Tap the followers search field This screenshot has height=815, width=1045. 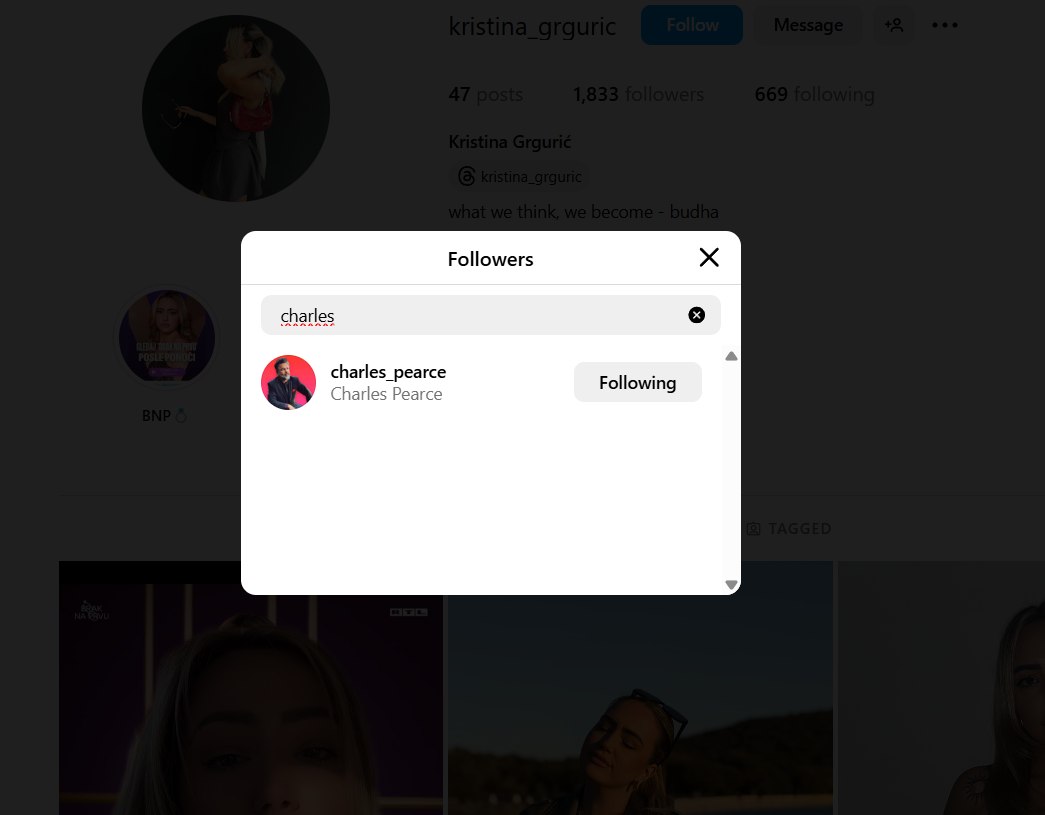480,316
